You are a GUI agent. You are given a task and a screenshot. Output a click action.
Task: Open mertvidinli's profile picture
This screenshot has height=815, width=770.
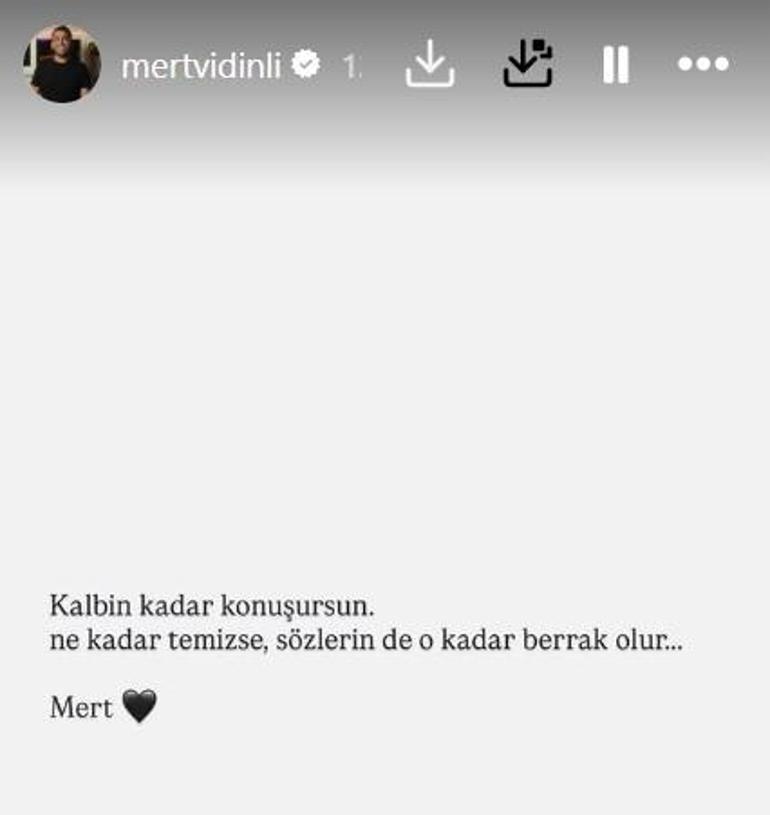point(62,65)
